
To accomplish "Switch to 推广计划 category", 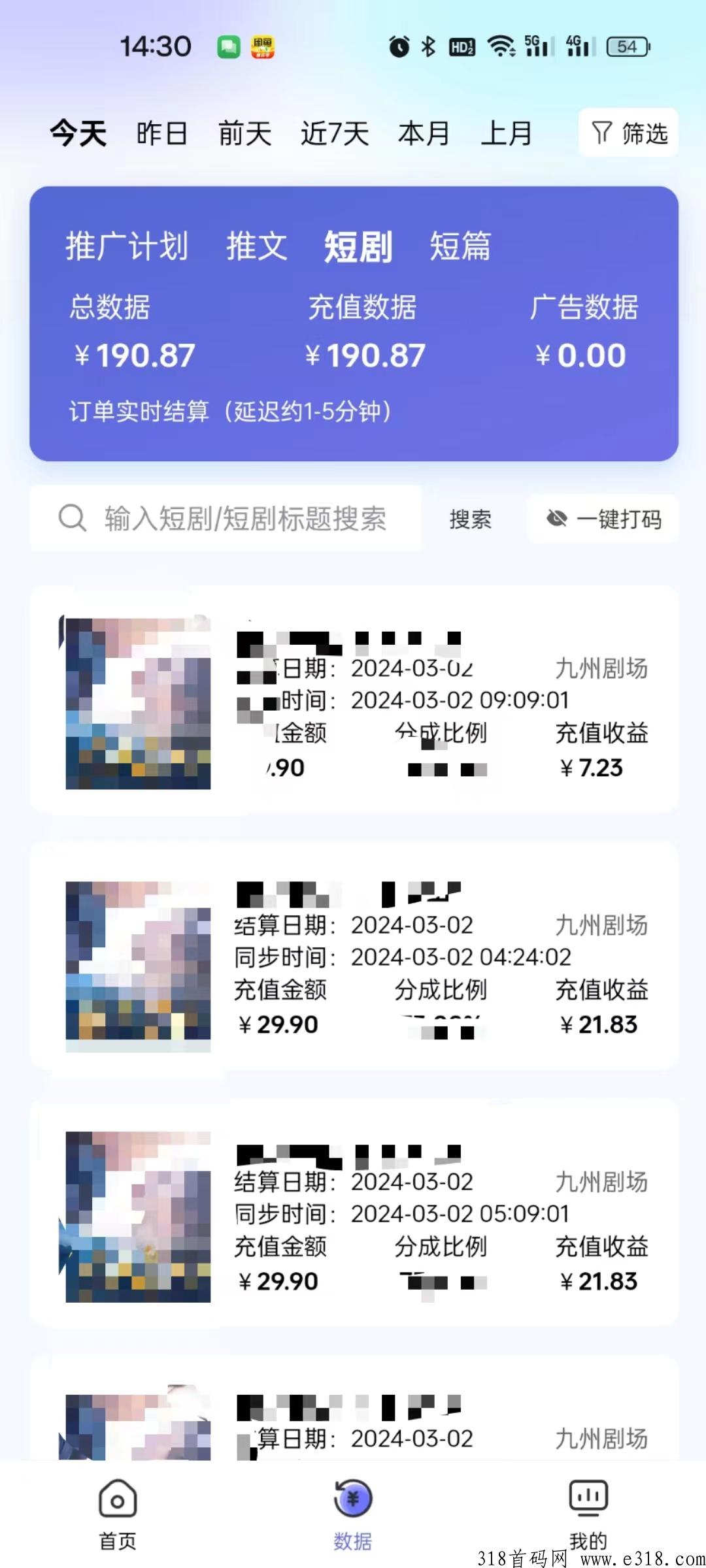I will click(126, 246).
